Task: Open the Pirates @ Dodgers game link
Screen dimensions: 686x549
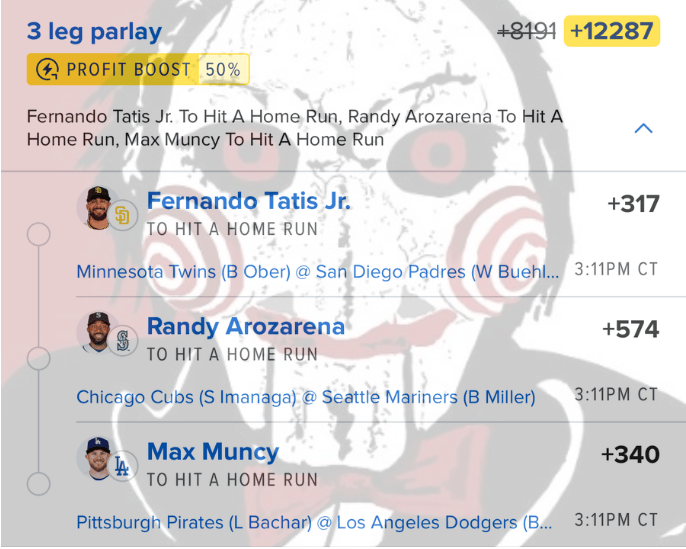Action: click(314, 522)
